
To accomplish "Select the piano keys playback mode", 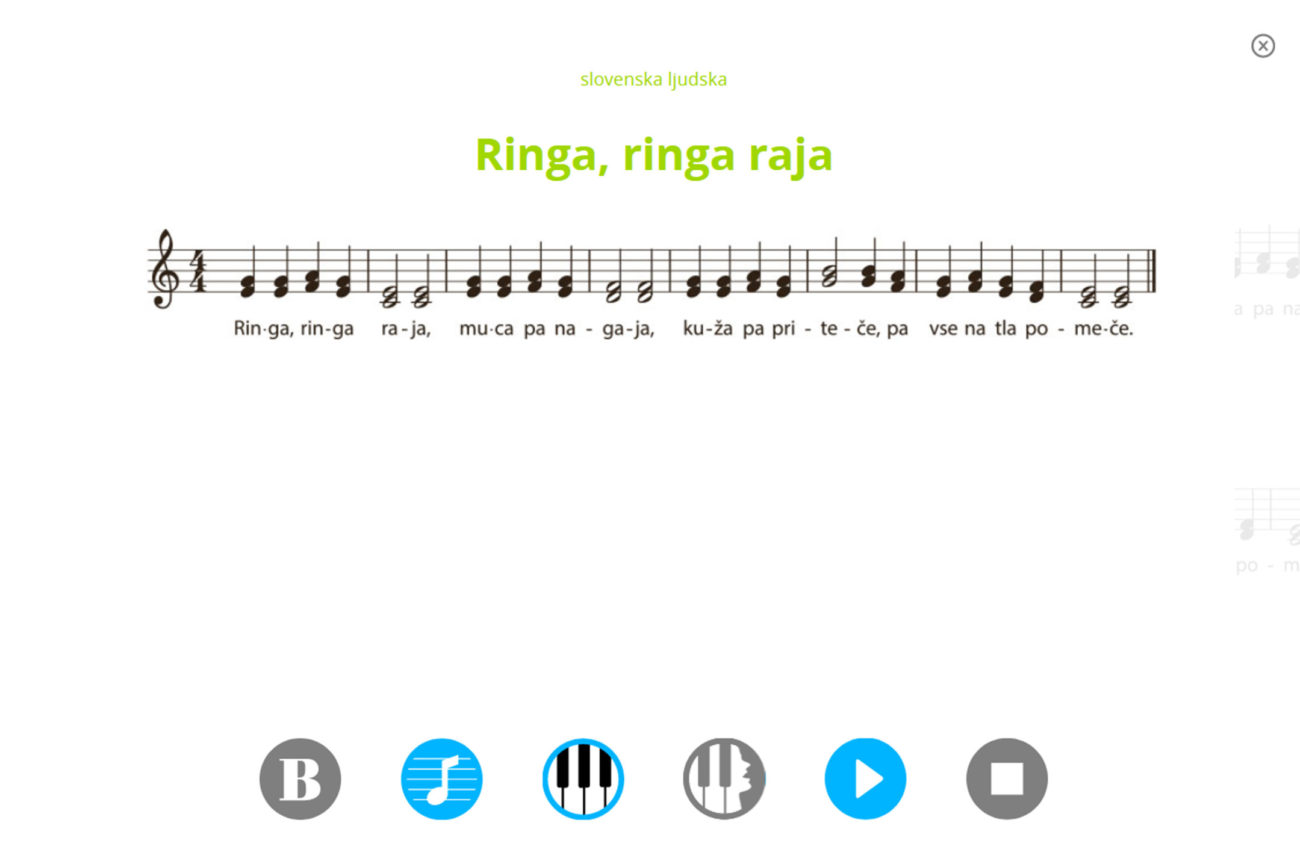I will click(583, 779).
